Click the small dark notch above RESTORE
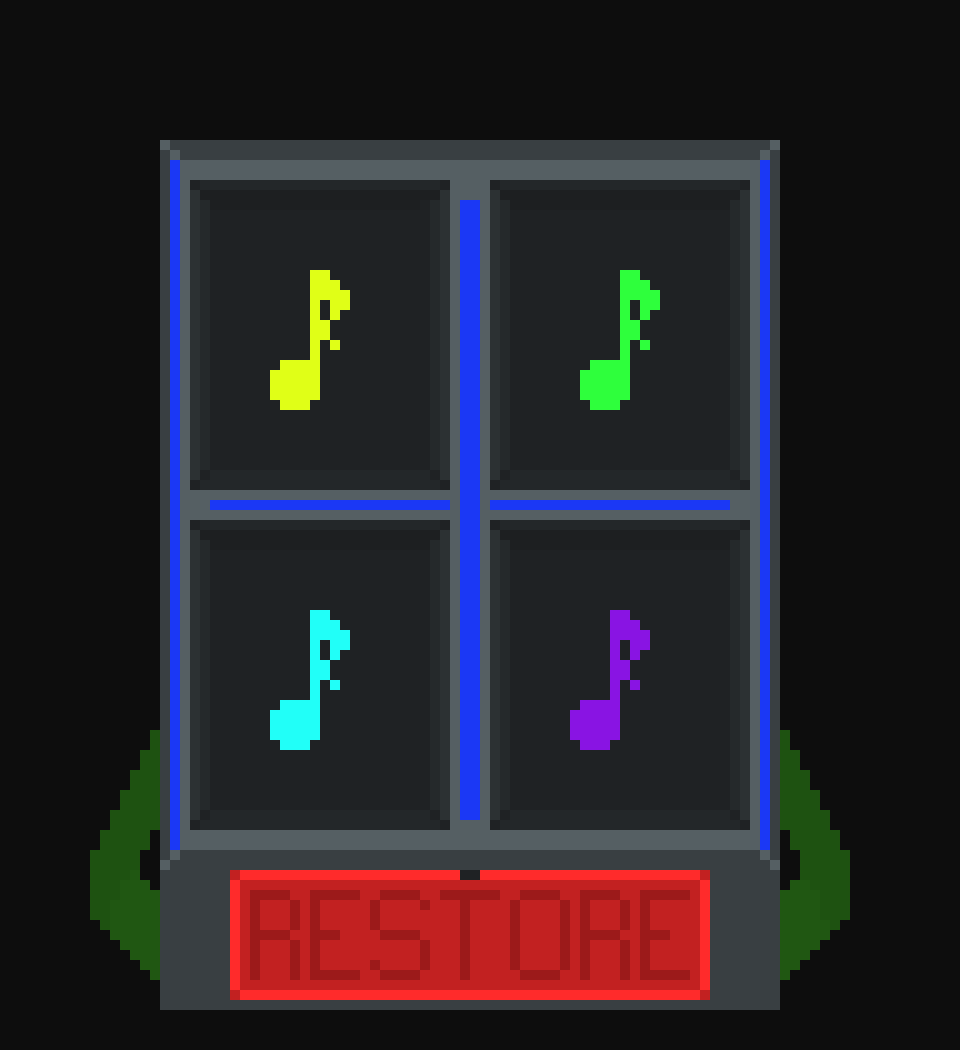Viewport: 960px width, 1050px height. [468, 872]
